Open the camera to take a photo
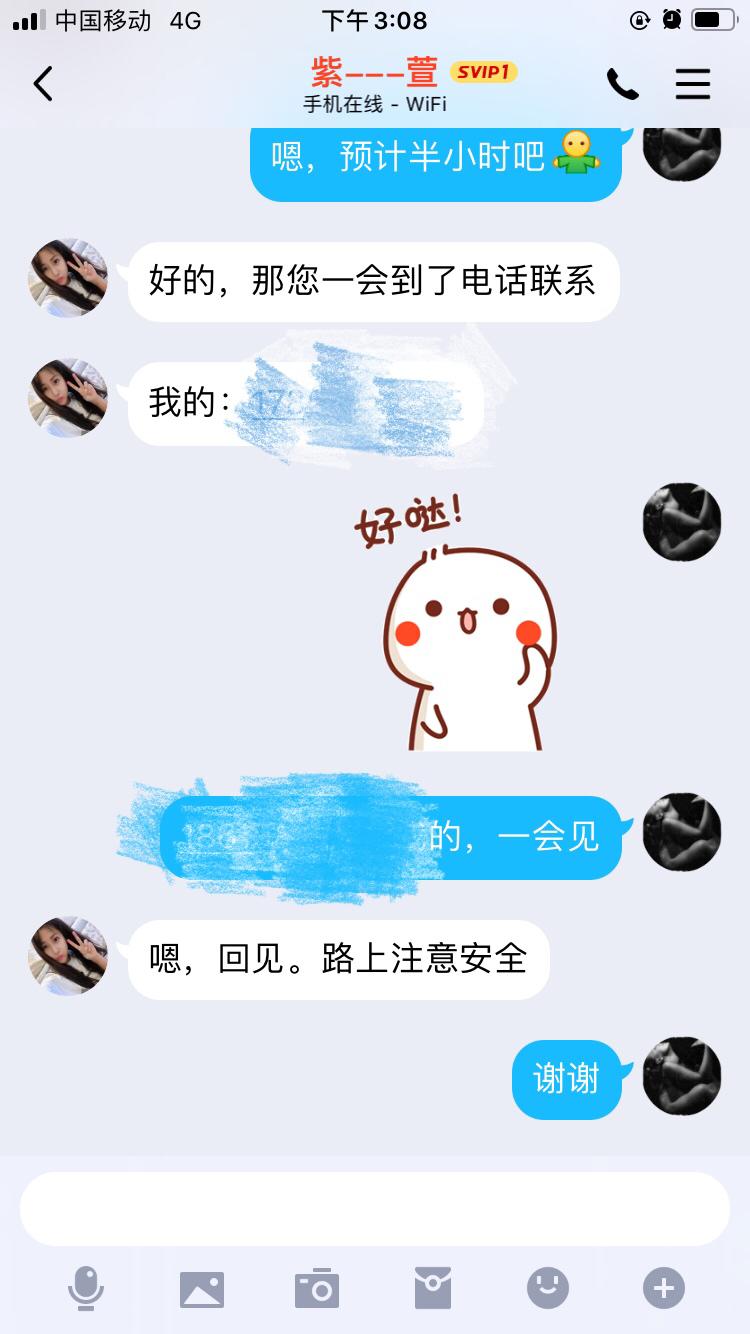 pyautogui.click(x=316, y=1289)
